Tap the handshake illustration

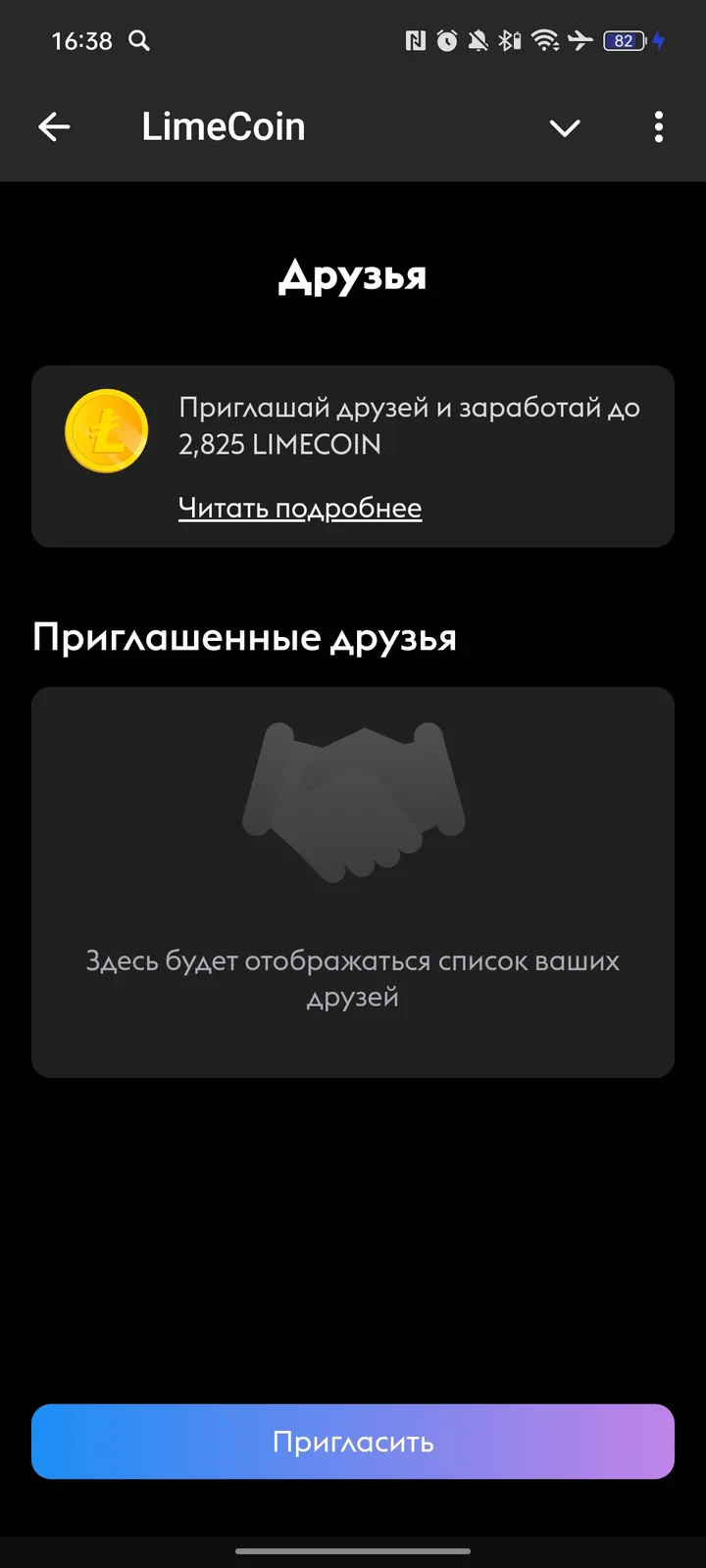(x=353, y=799)
